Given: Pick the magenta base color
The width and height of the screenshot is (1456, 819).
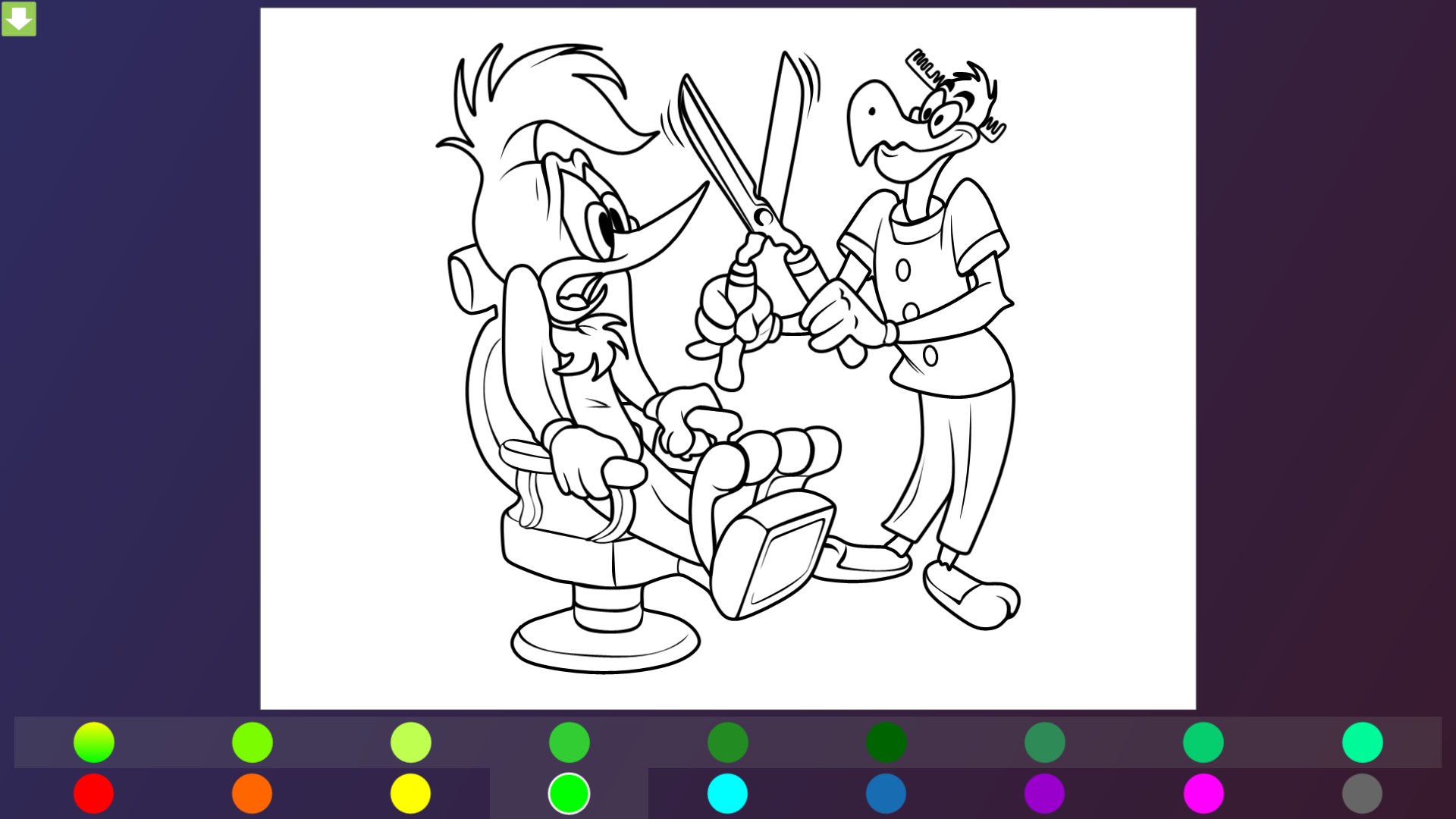Looking at the screenshot, I should 1203,793.
